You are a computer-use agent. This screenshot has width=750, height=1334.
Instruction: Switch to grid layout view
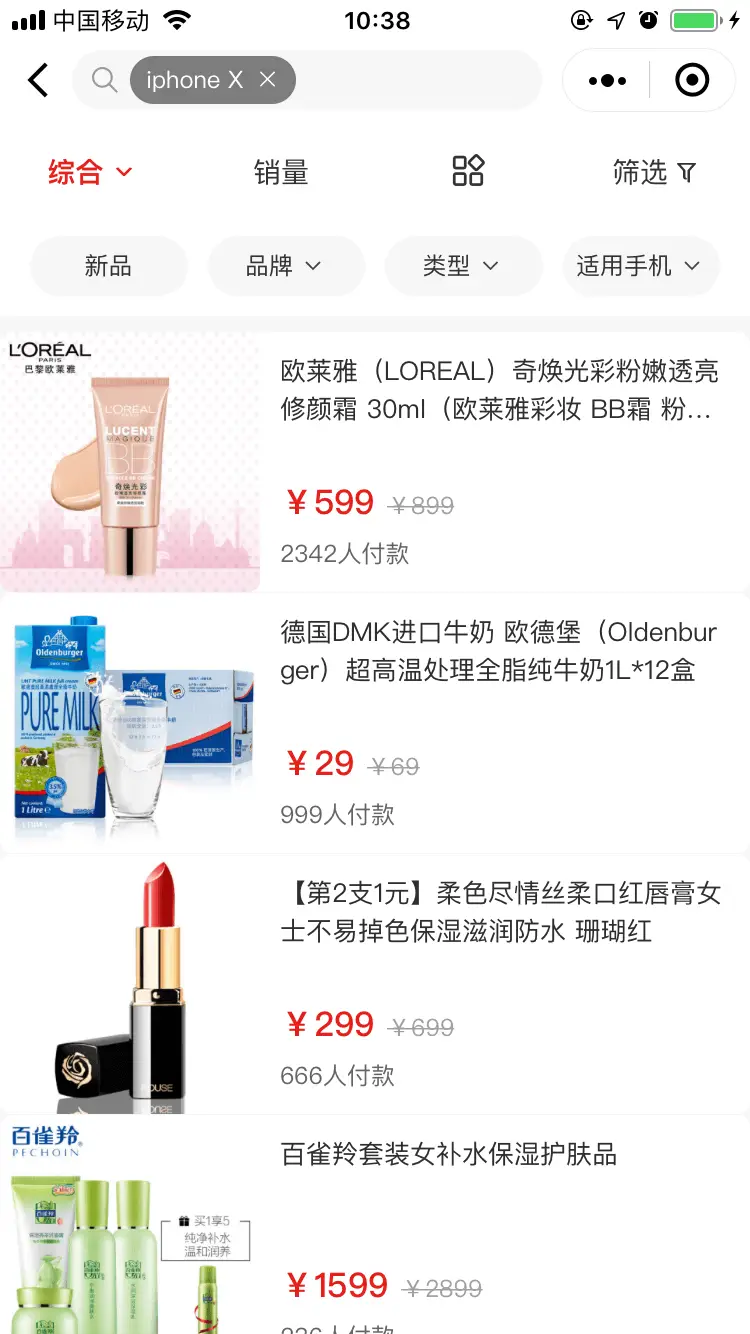tap(468, 171)
